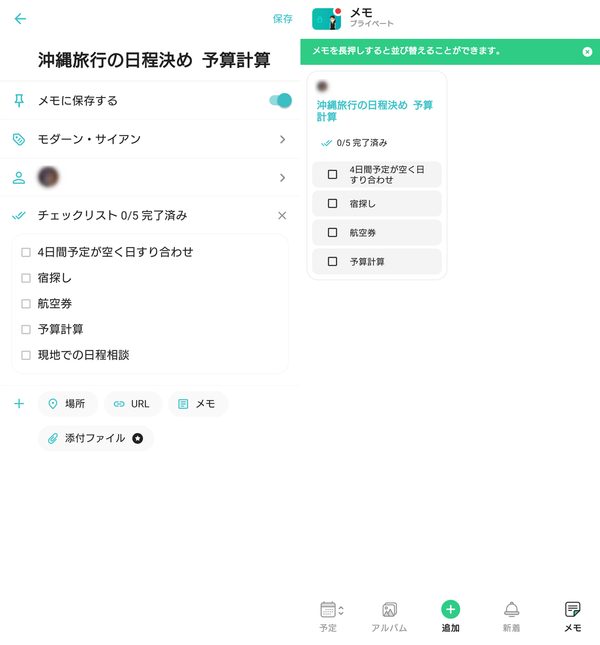
Task: Add a URL chip
Action: tap(133, 404)
